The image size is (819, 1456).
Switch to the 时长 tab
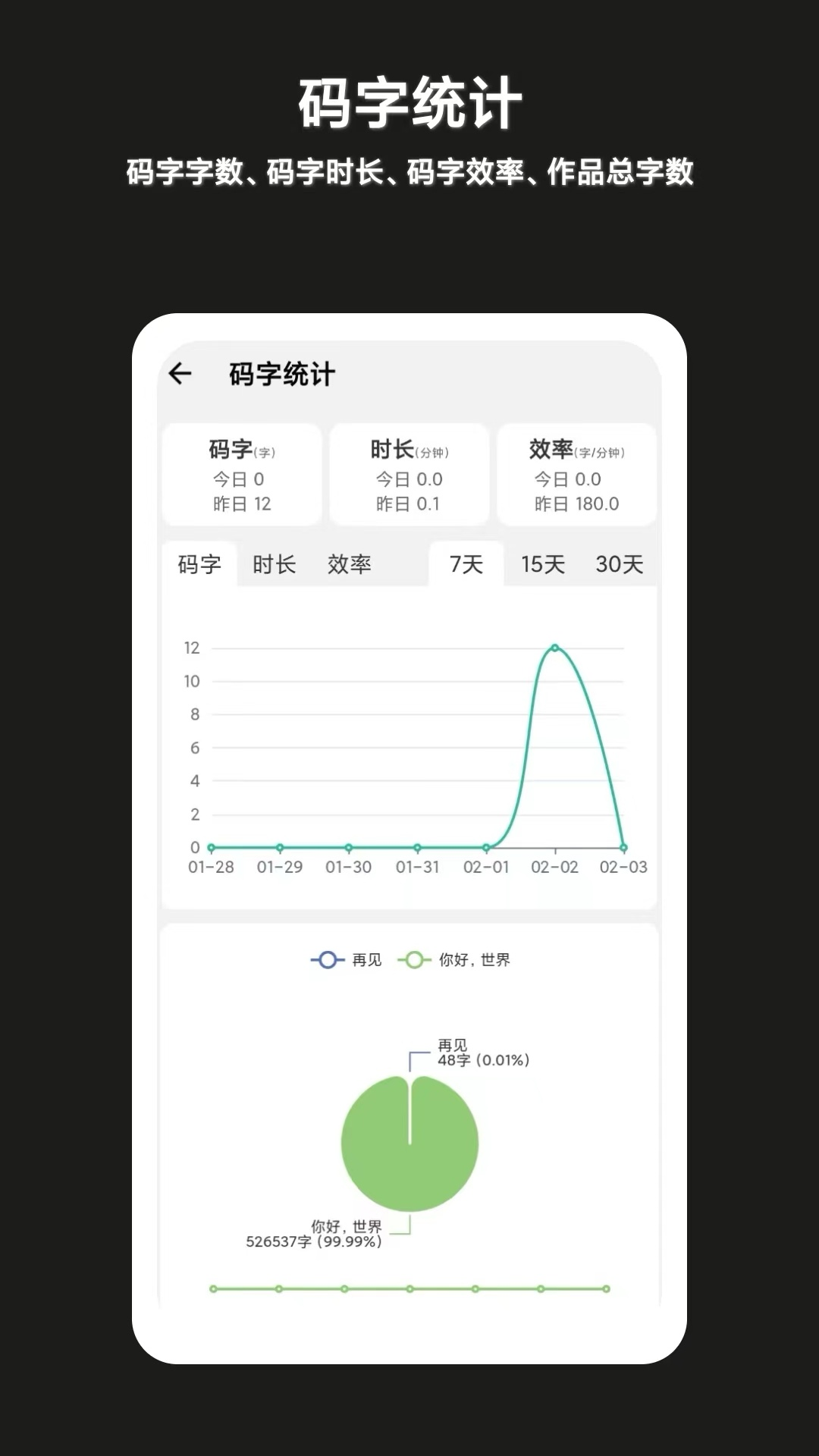coord(273,563)
